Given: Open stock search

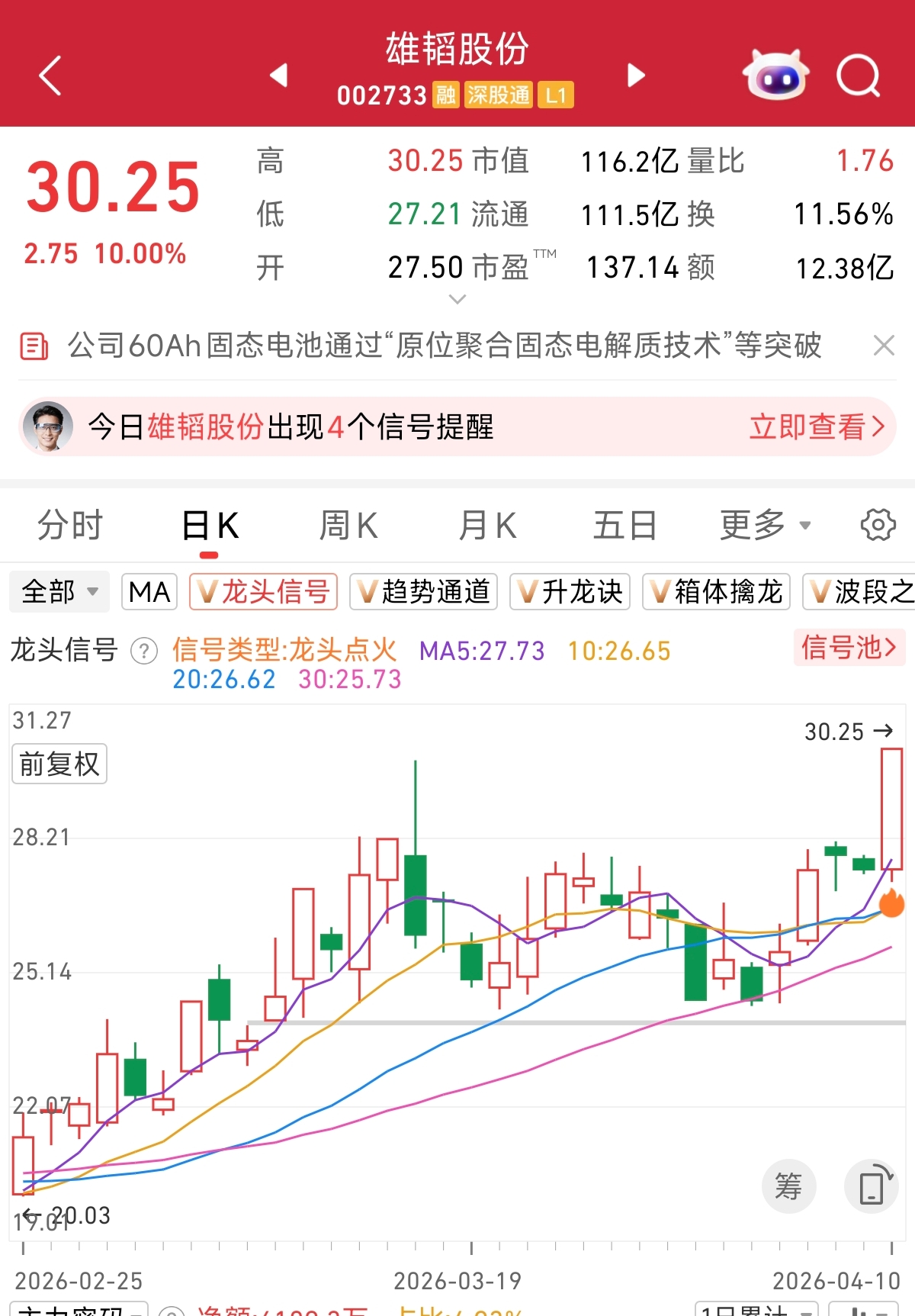Looking at the screenshot, I should (858, 76).
